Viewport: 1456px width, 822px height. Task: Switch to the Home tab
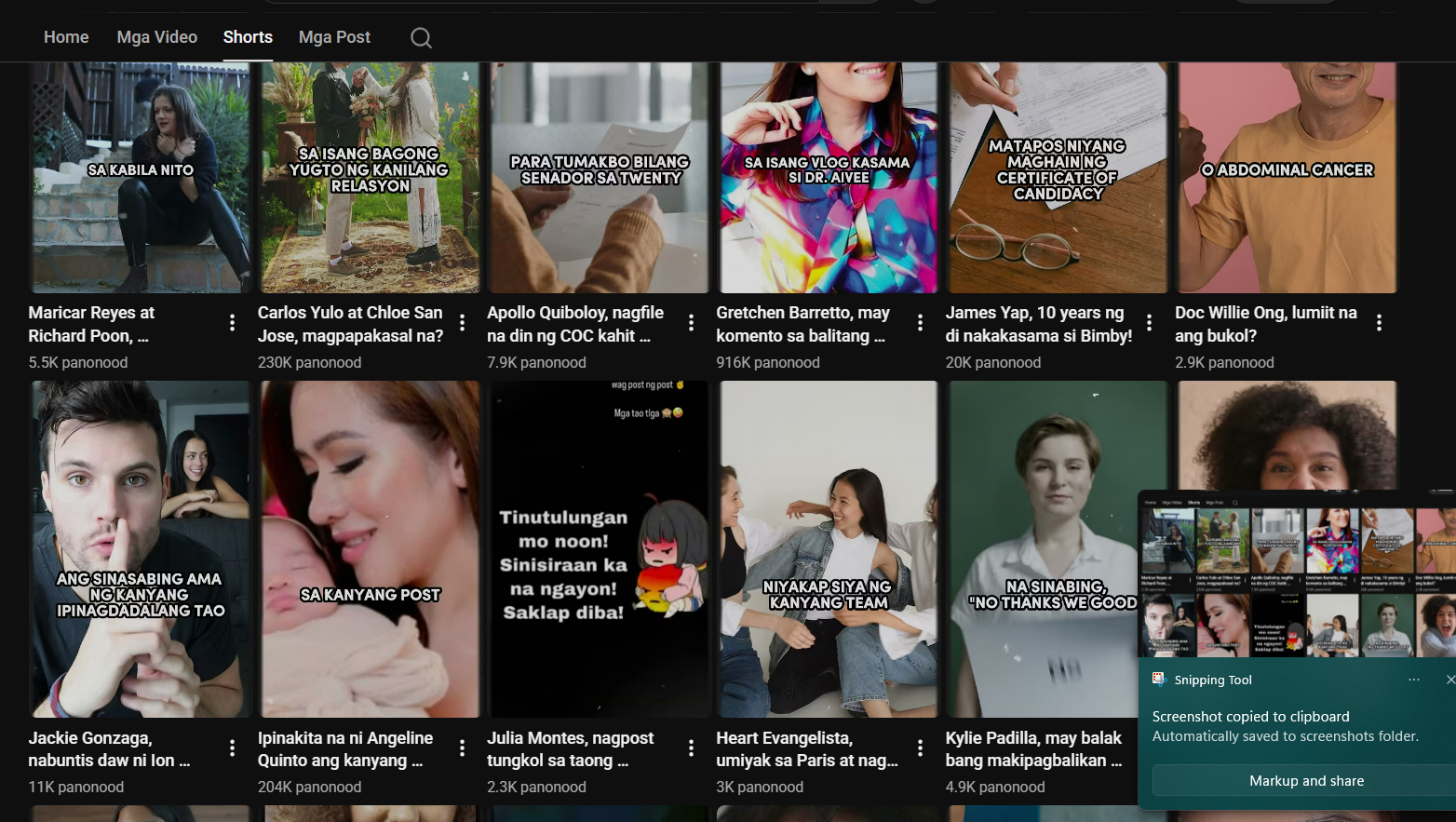pyautogui.click(x=66, y=37)
